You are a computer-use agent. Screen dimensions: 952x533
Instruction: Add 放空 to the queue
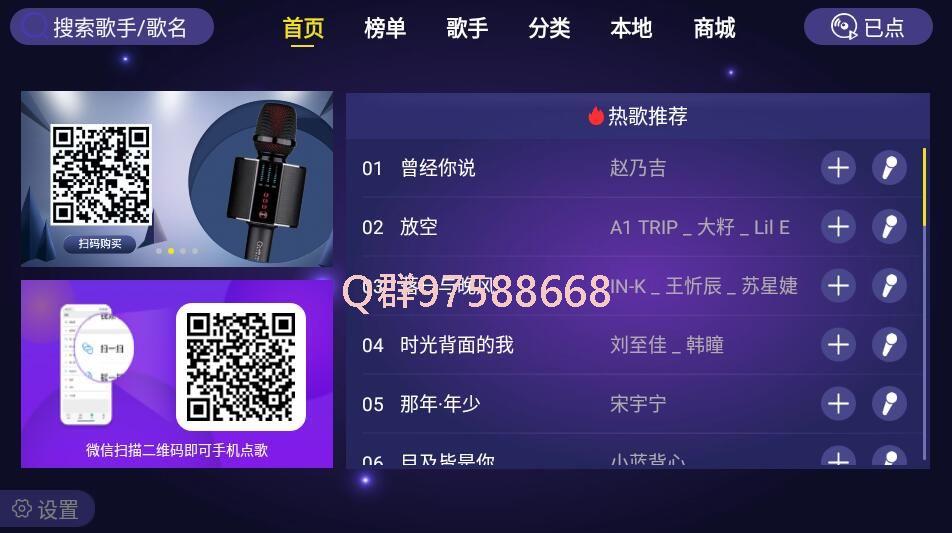point(838,227)
